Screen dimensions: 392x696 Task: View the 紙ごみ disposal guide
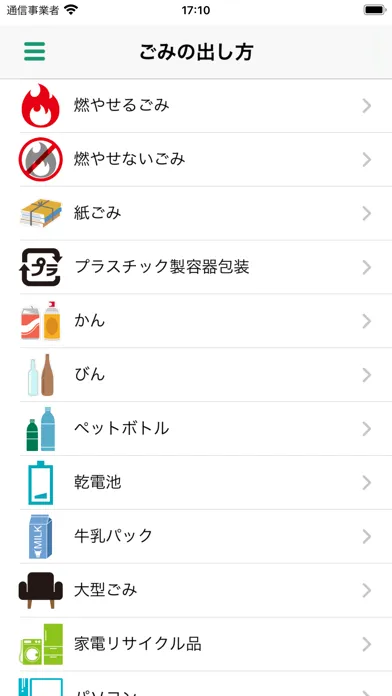click(196, 214)
